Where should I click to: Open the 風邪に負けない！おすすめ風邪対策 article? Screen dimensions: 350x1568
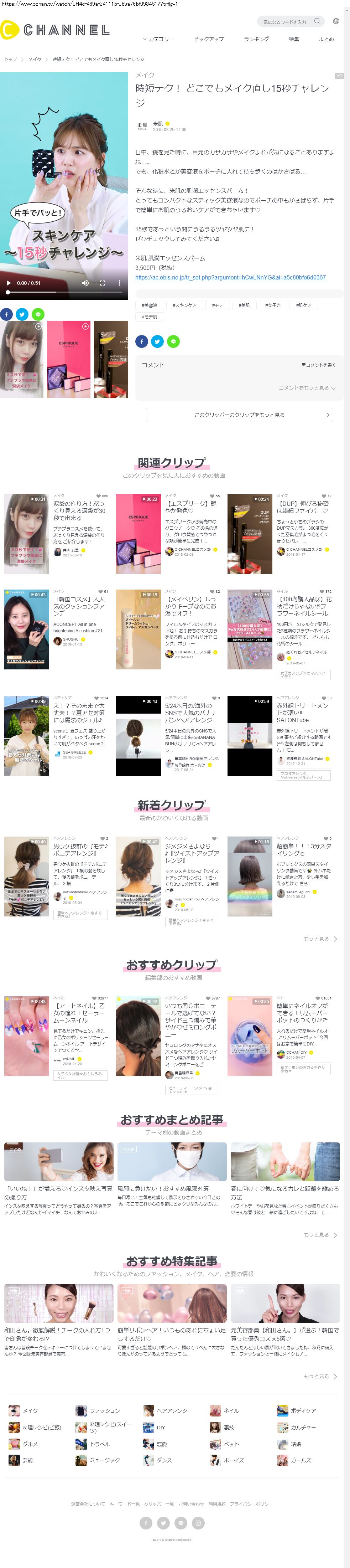[x=163, y=1188]
